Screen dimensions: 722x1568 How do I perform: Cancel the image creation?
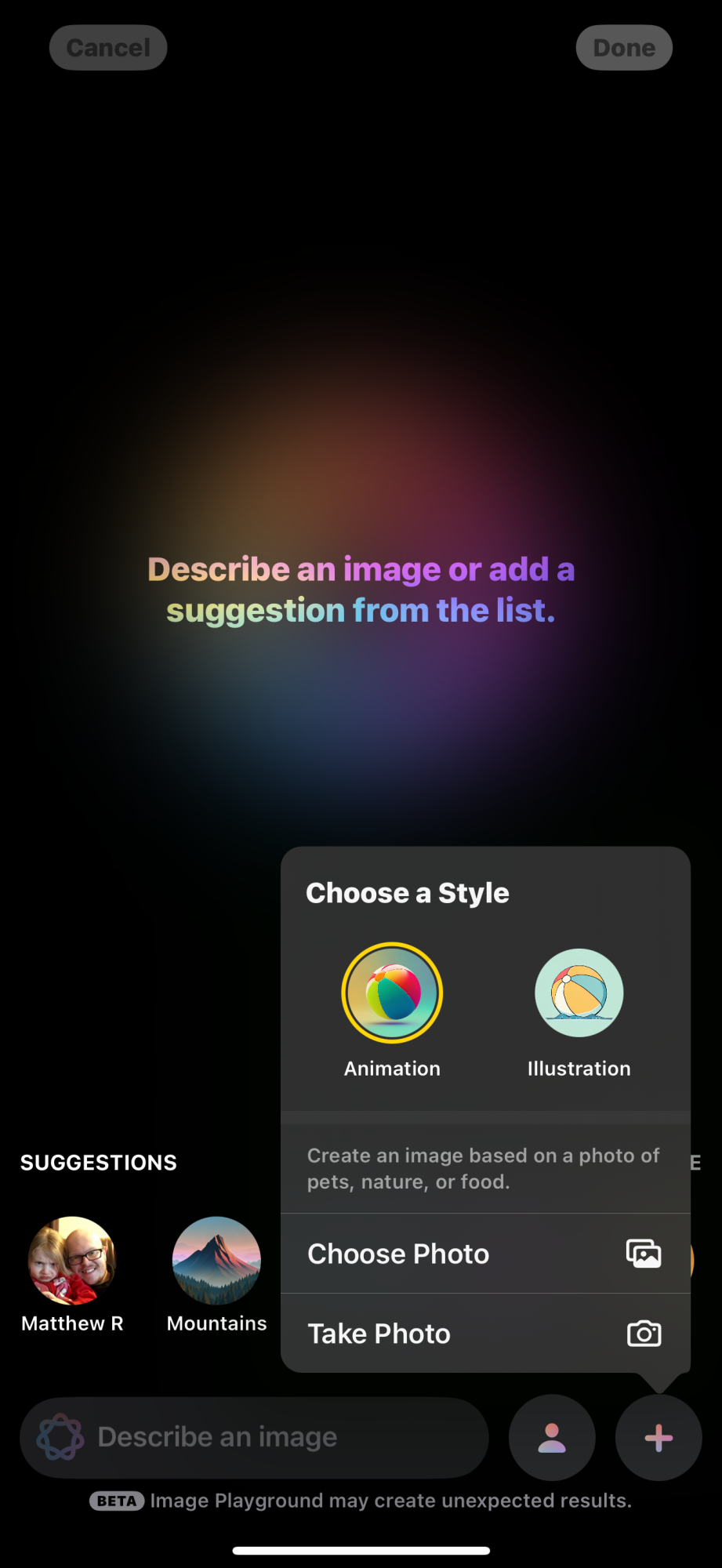pos(108,48)
